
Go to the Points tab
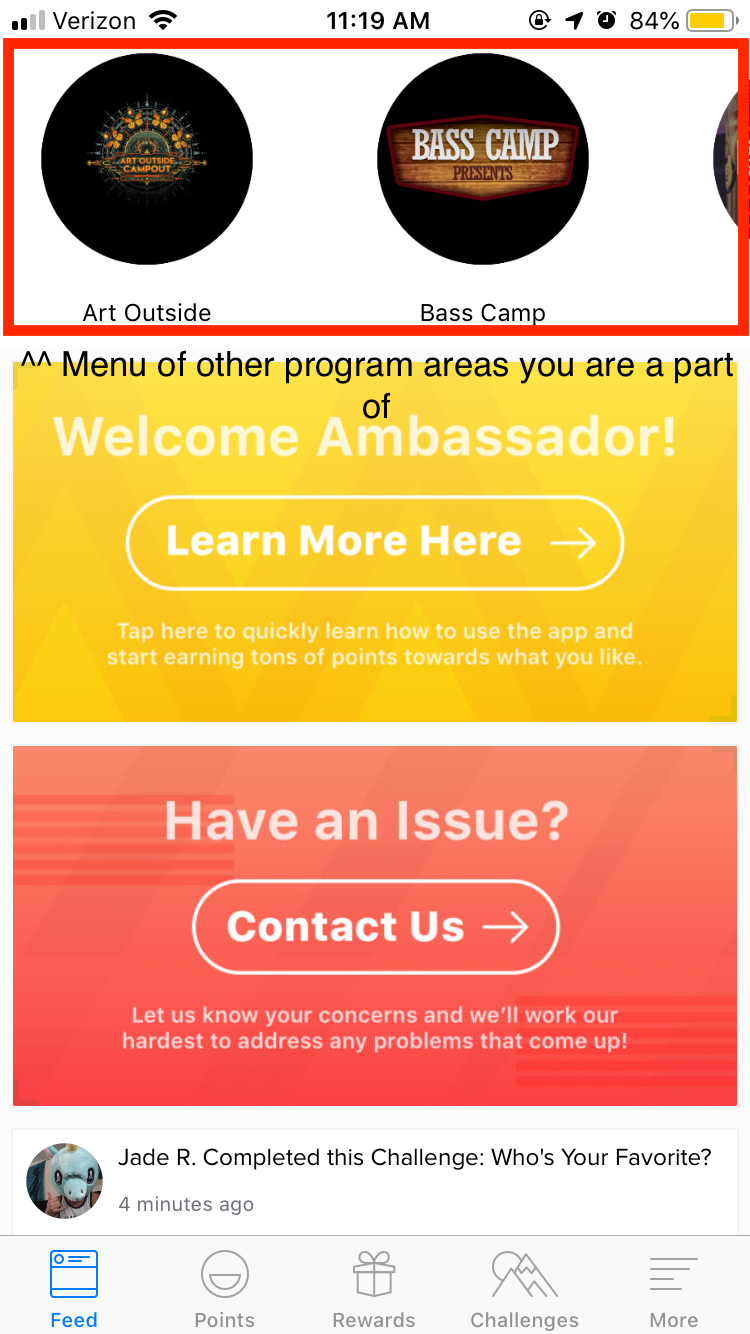click(224, 1288)
